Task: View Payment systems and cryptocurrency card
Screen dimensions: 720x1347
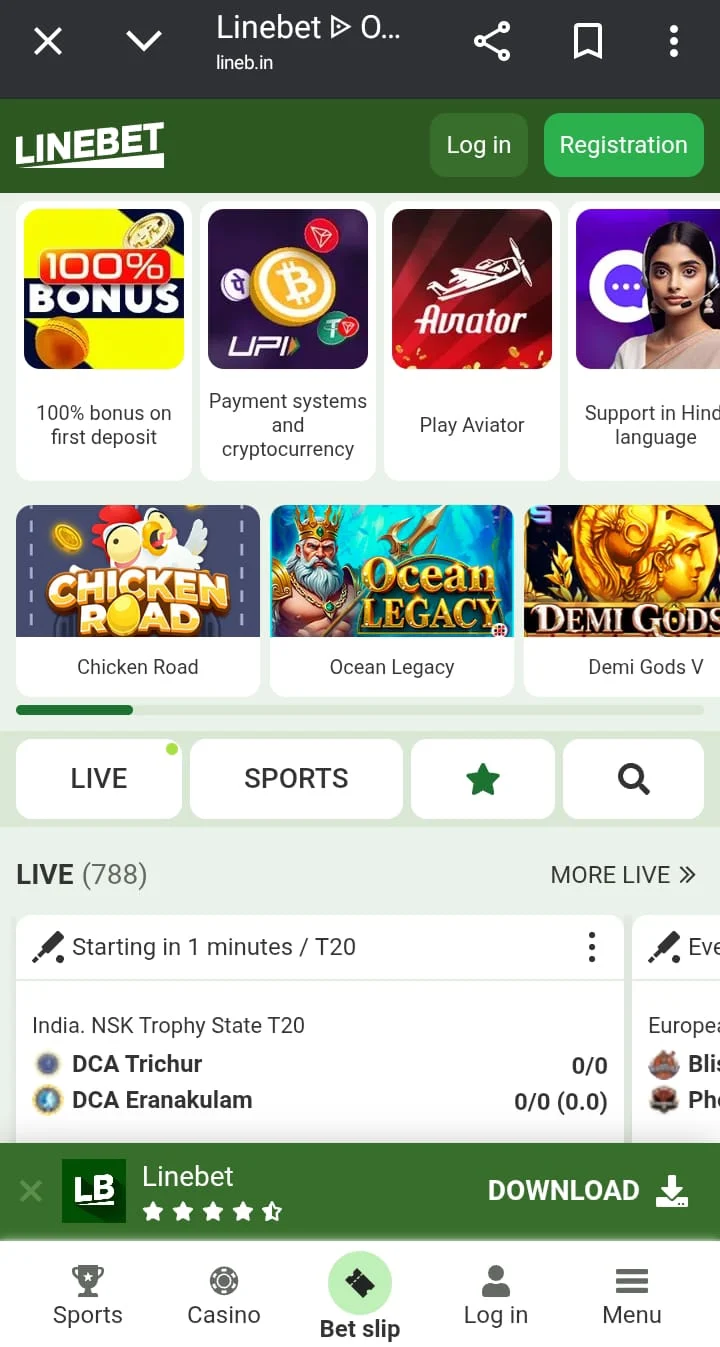Action: pos(288,340)
